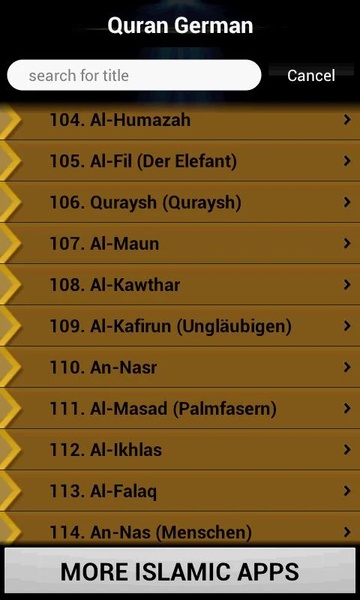The height and width of the screenshot is (600, 360).
Task: Open 109. Al-Kafirun (Ungläubigen)
Action: pyautogui.click(x=180, y=326)
